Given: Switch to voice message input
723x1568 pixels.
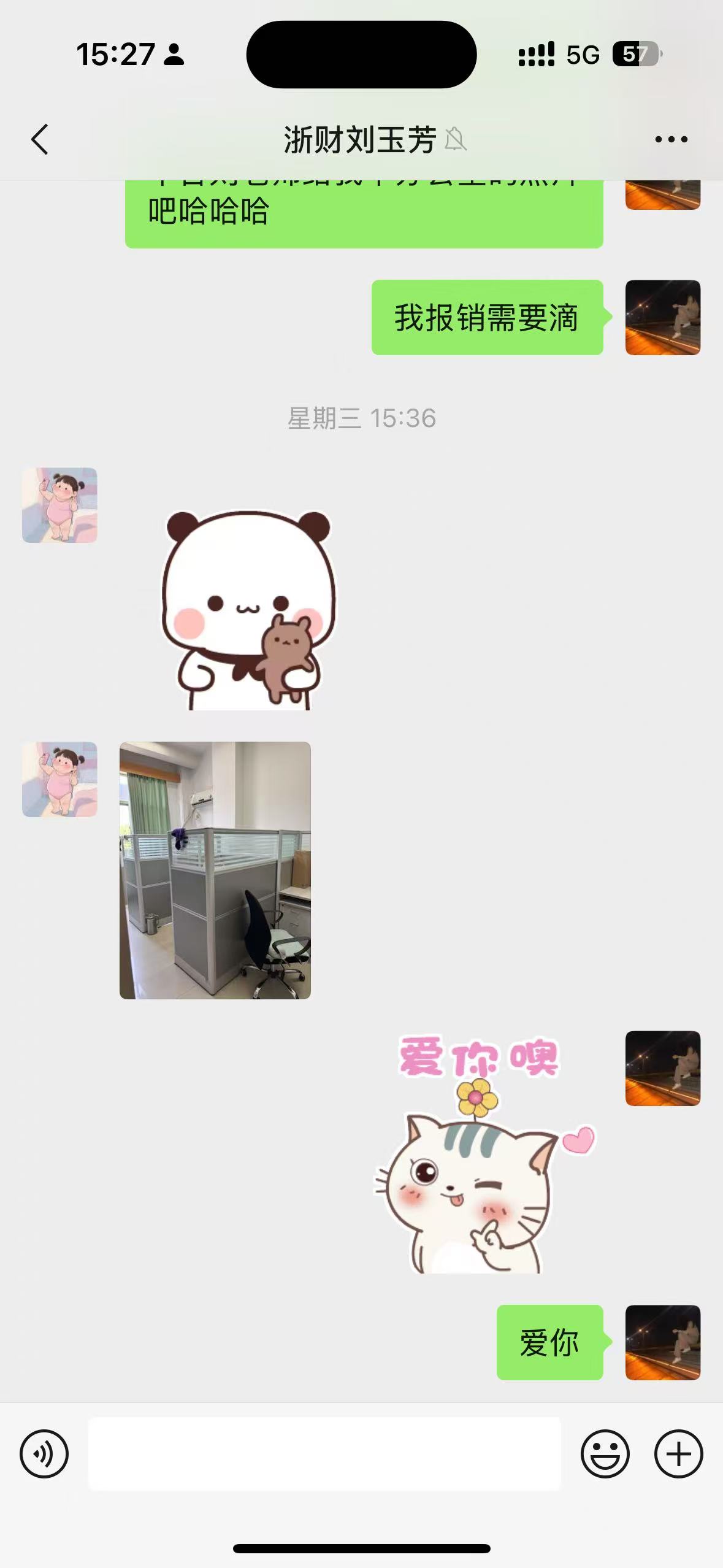Looking at the screenshot, I should pyautogui.click(x=44, y=1453).
